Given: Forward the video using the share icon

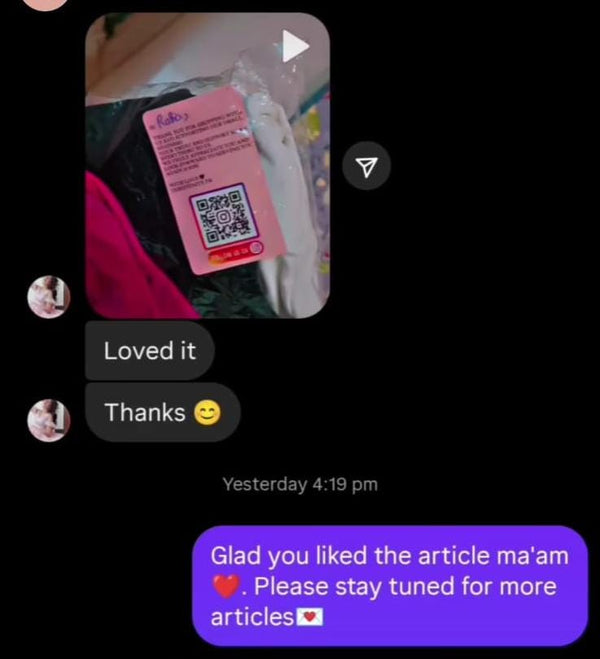Looking at the screenshot, I should [x=366, y=166].
